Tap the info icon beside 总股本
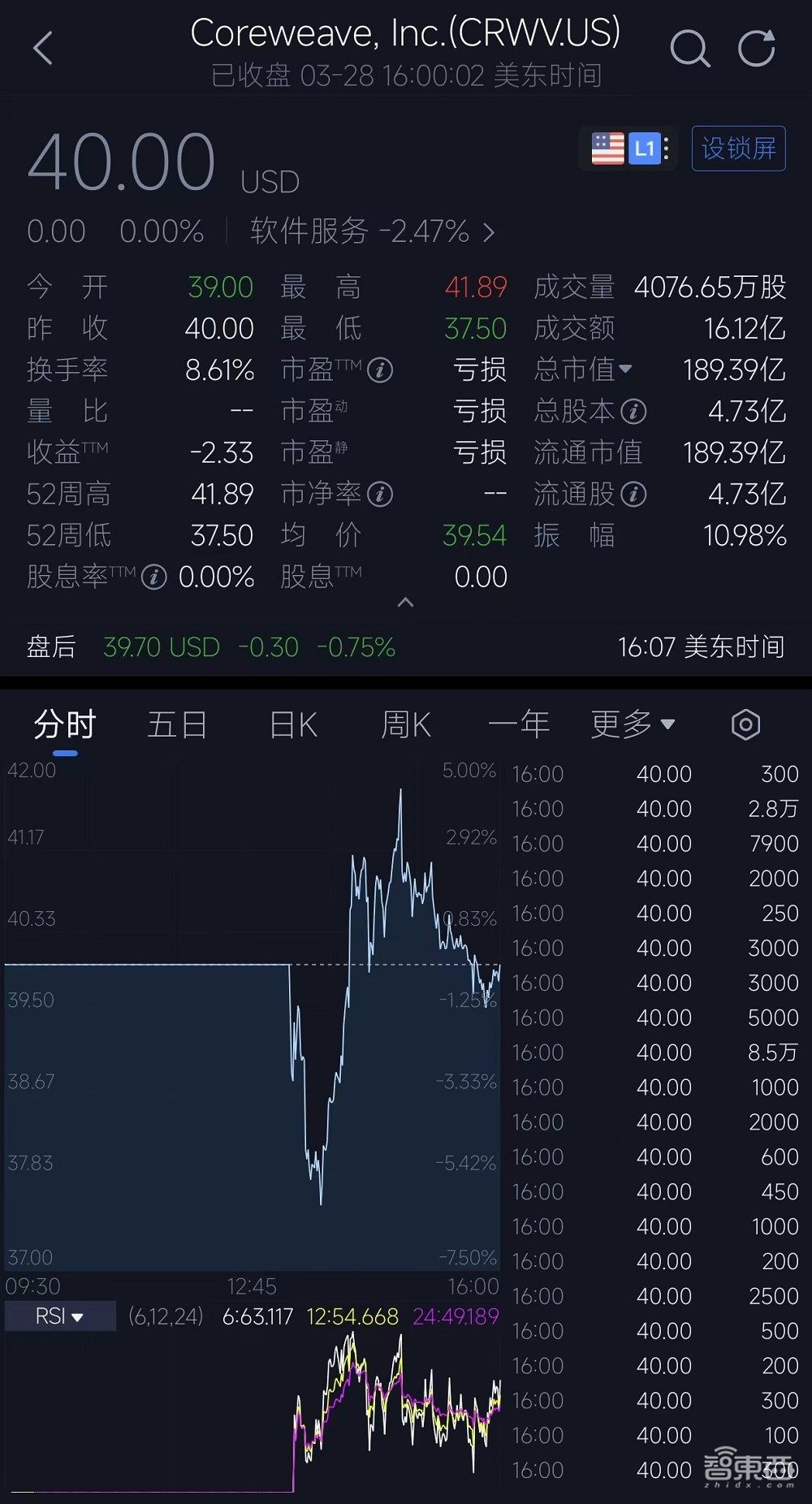This screenshot has height=1504, width=812. point(633,413)
